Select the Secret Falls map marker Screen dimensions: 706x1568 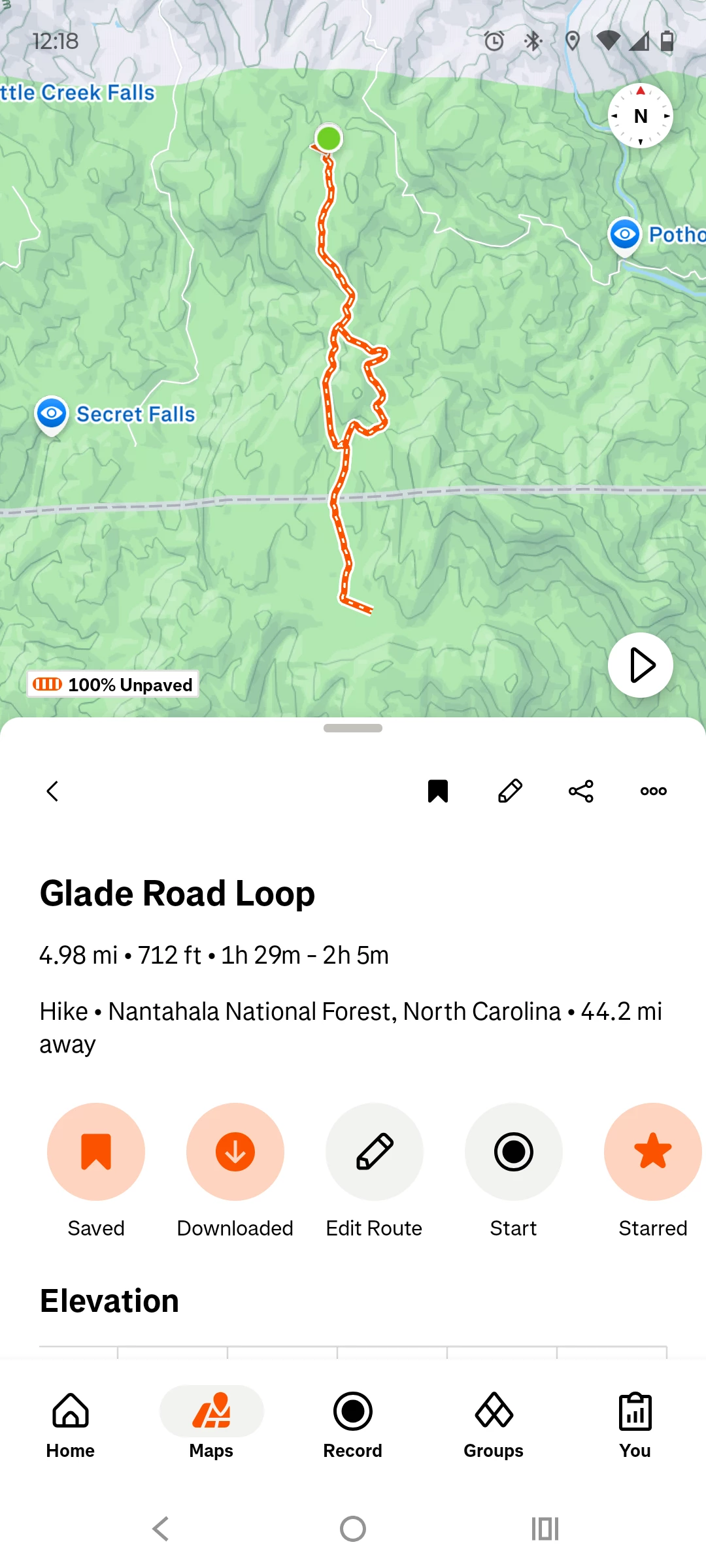[52, 414]
